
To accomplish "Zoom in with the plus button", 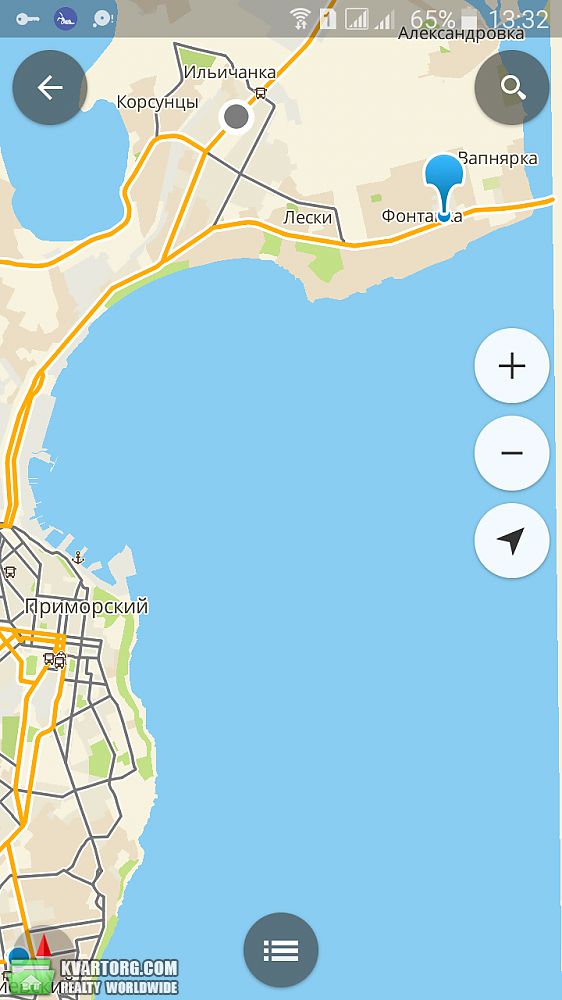I will (x=512, y=365).
